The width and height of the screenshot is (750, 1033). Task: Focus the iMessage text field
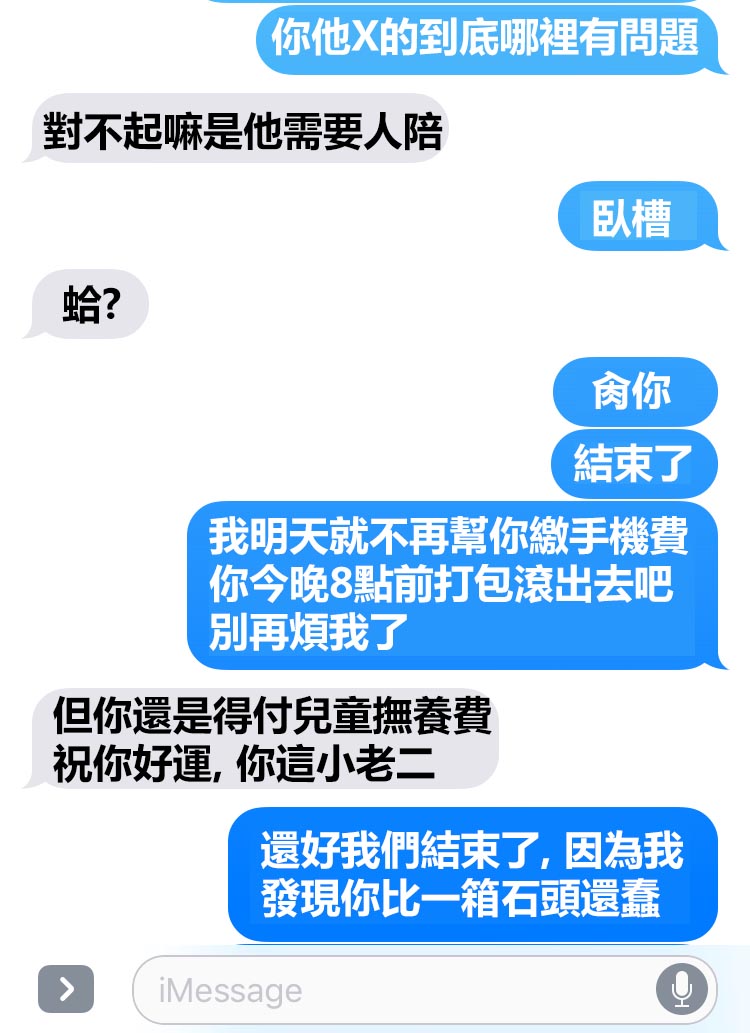point(390,990)
